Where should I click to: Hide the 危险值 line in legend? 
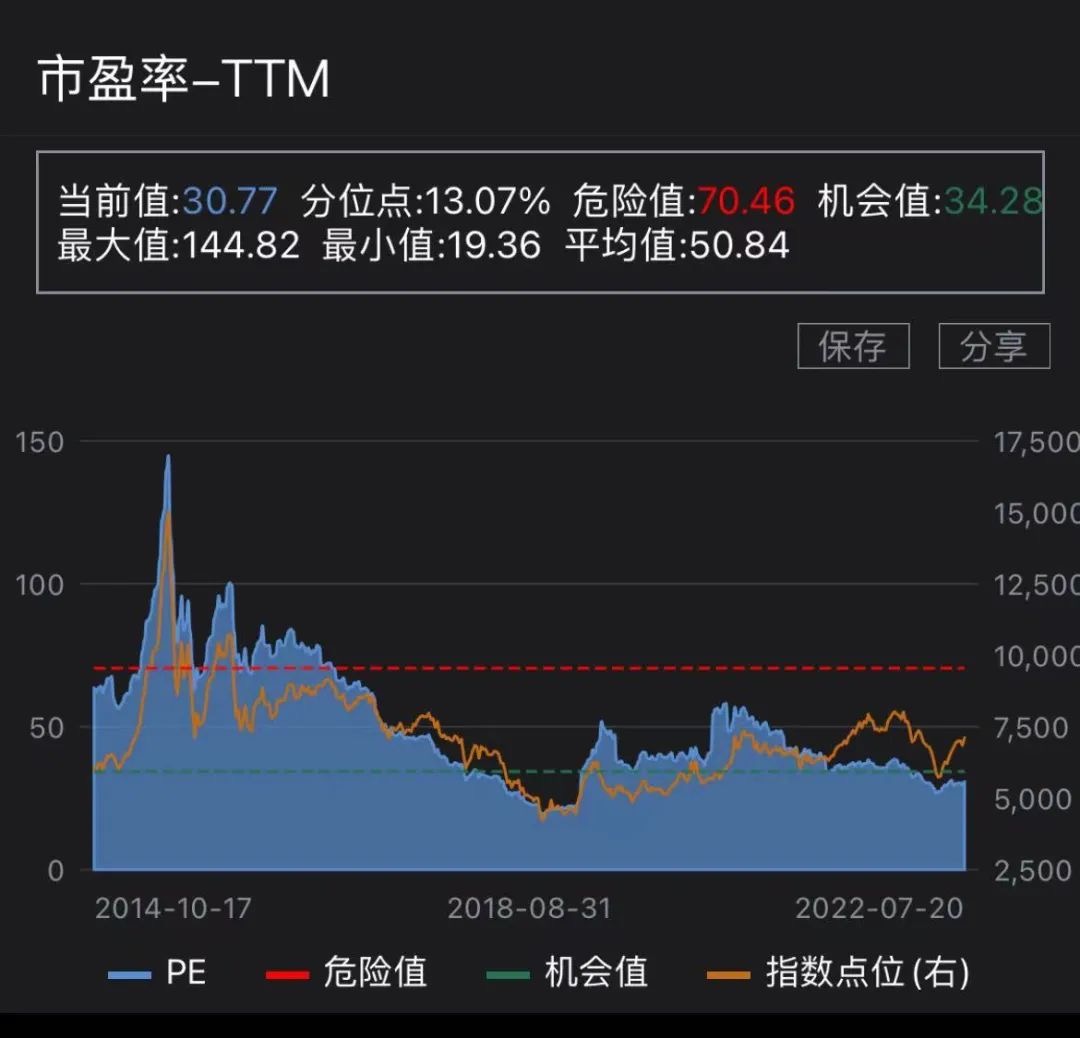coord(348,972)
